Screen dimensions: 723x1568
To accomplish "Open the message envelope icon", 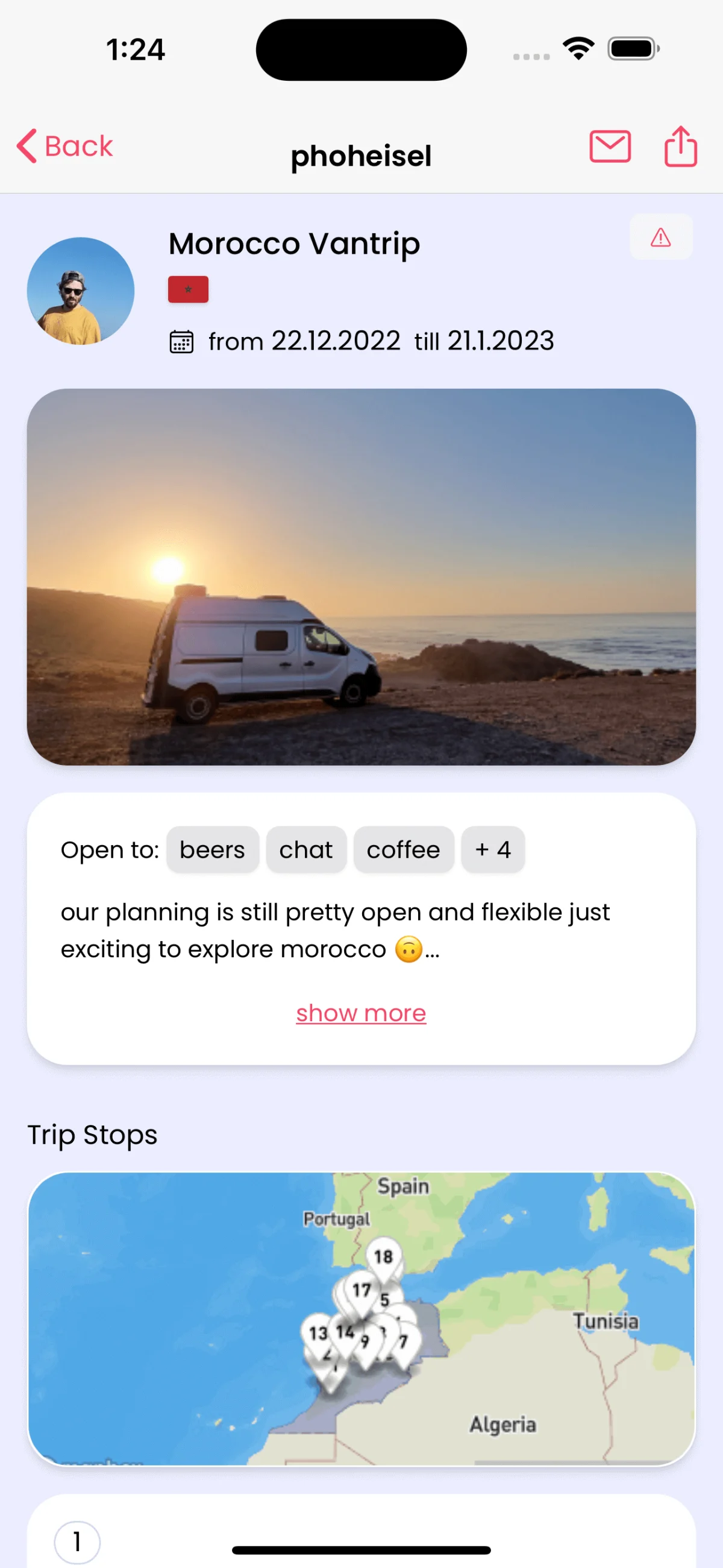I will pyautogui.click(x=610, y=146).
